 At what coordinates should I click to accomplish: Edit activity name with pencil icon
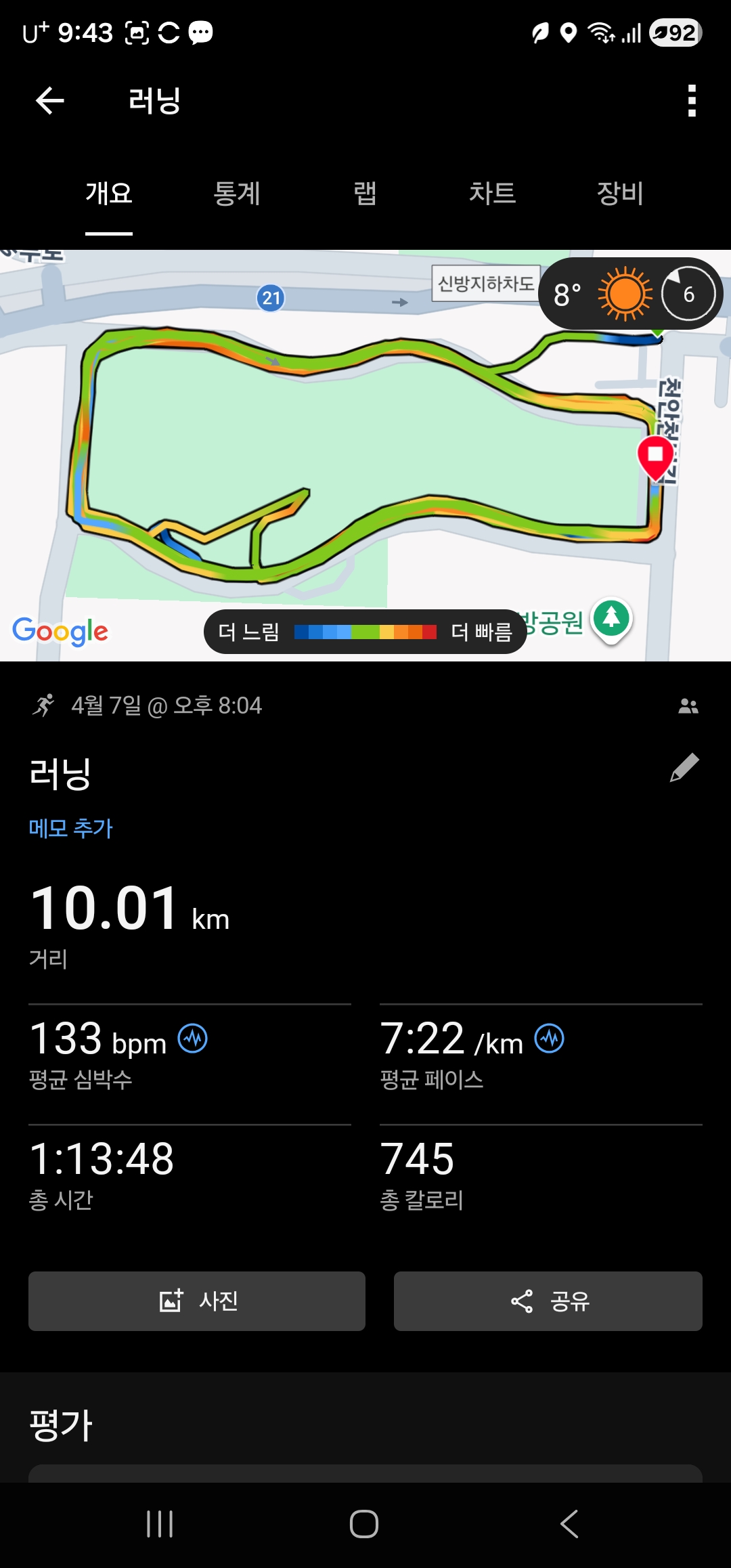tap(684, 768)
